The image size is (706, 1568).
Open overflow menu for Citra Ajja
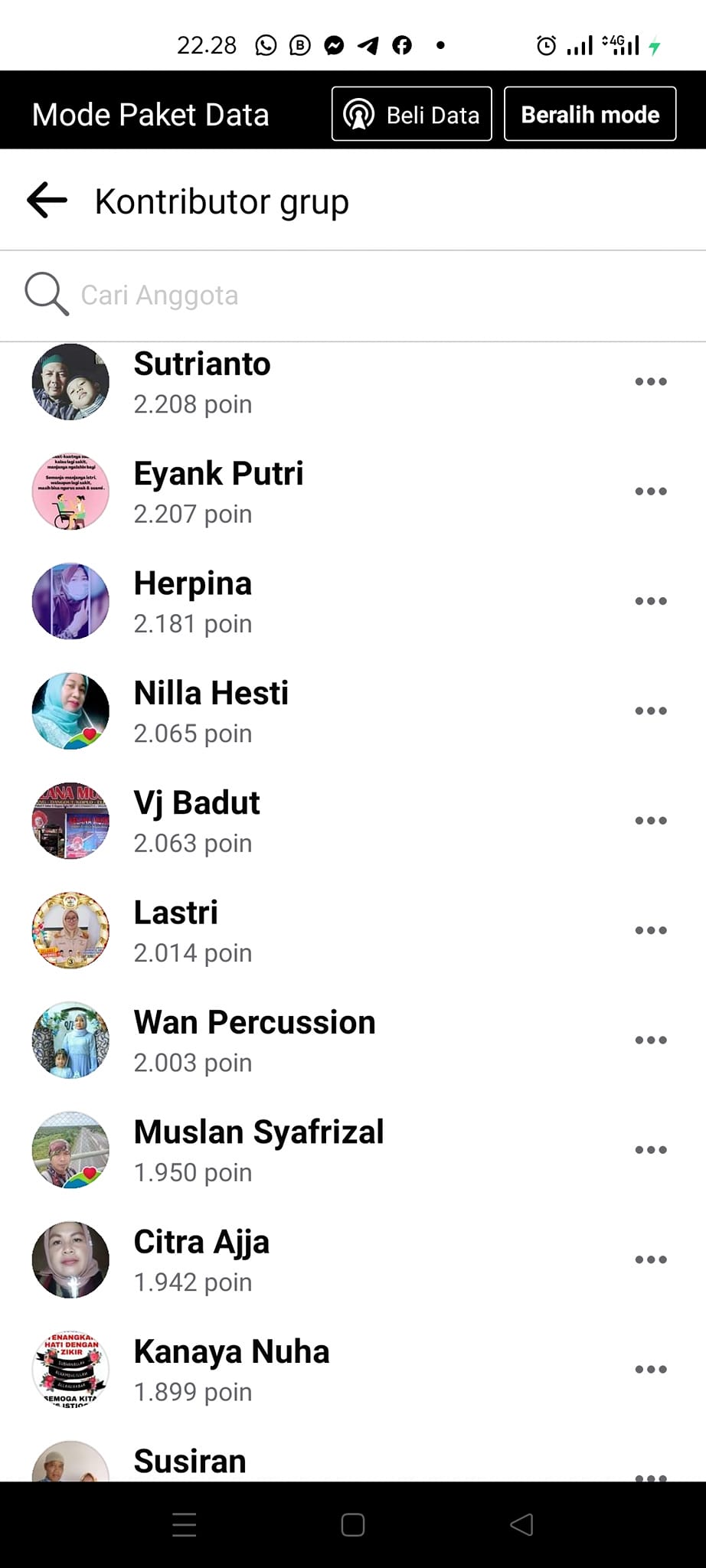(x=650, y=1260)
